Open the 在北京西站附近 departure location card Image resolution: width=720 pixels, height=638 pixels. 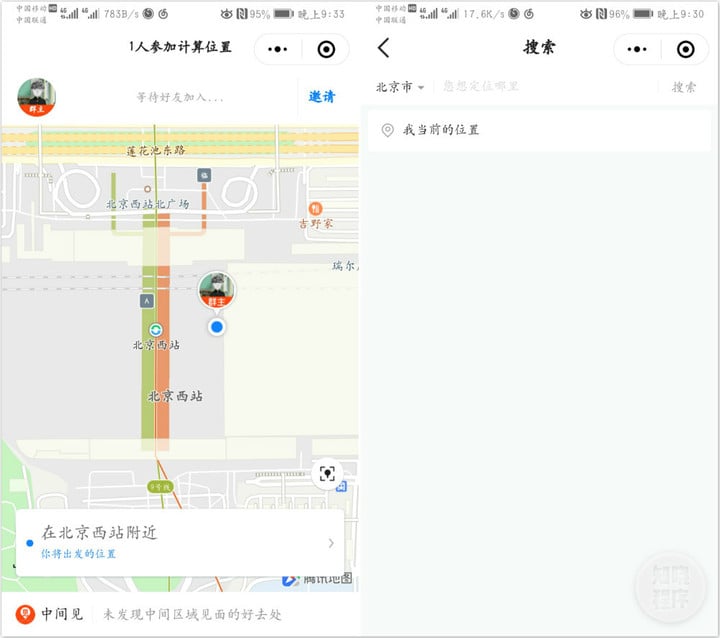point(180,542)
